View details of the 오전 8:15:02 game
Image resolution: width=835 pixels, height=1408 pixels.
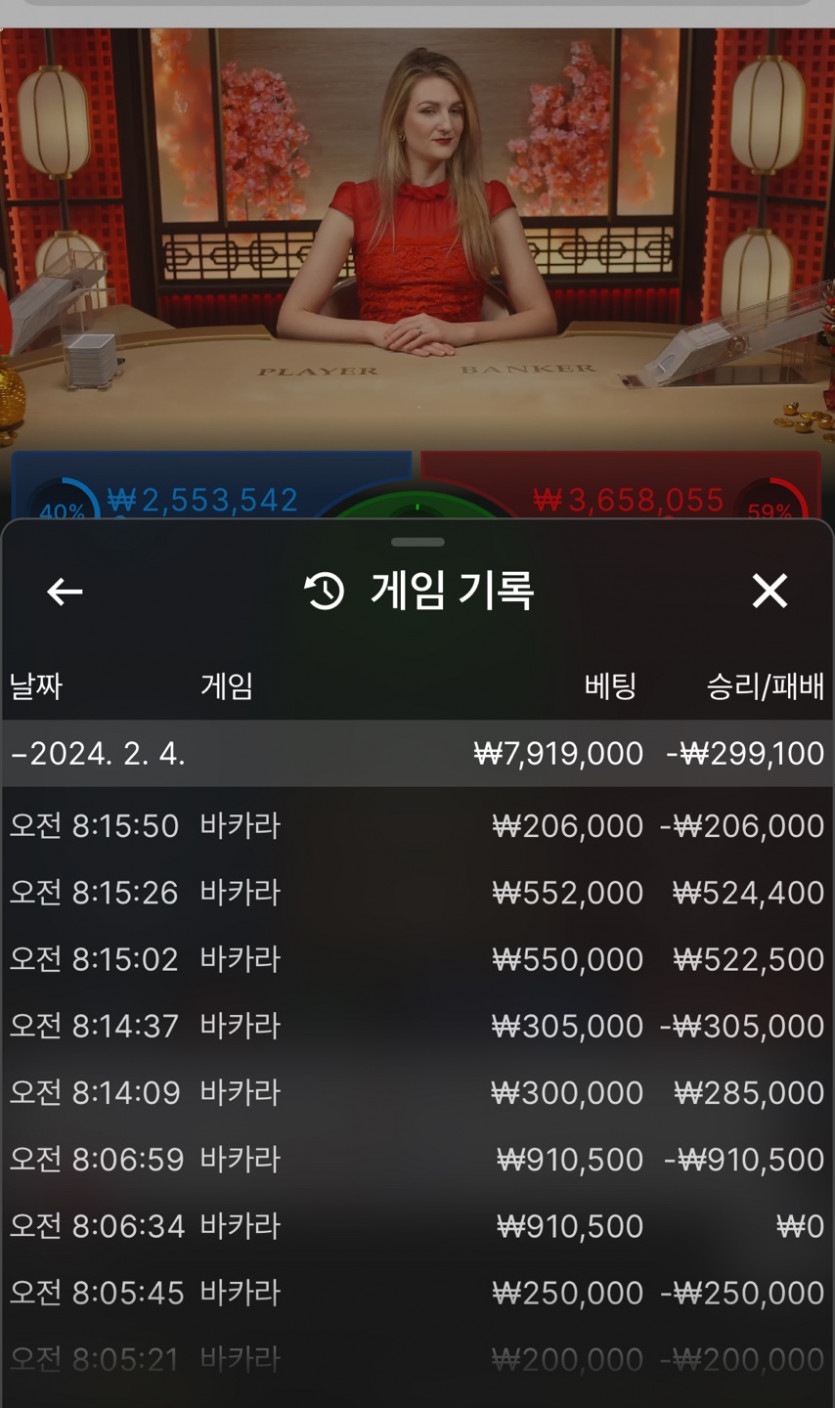pyautogui.click(x=417, y=959)
